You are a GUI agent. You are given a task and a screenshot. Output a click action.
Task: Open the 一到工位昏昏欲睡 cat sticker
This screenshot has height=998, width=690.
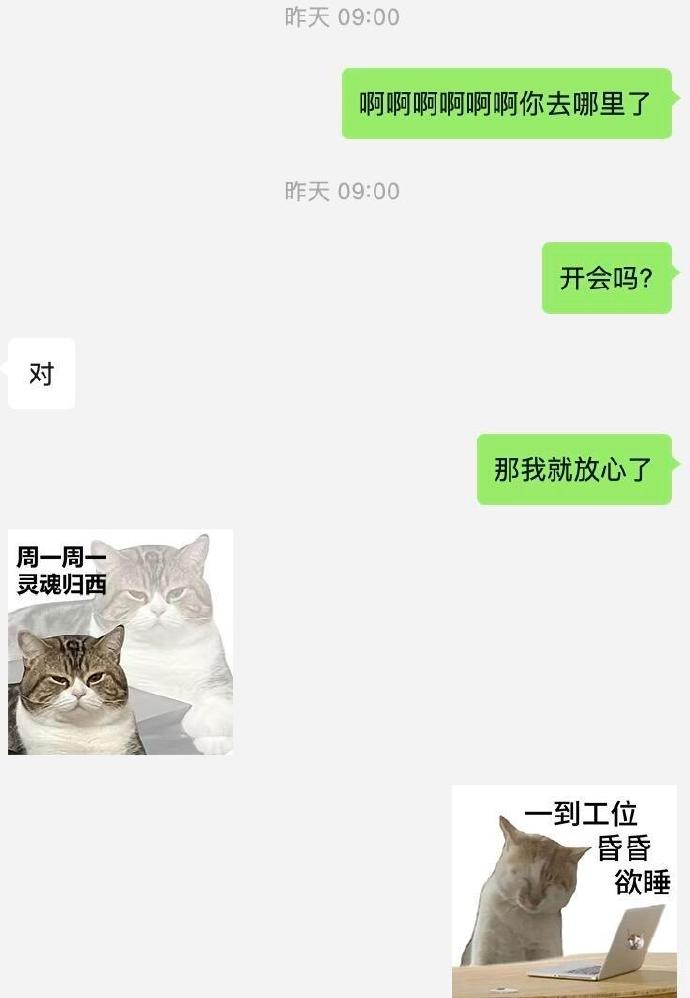tap(564, 891)
